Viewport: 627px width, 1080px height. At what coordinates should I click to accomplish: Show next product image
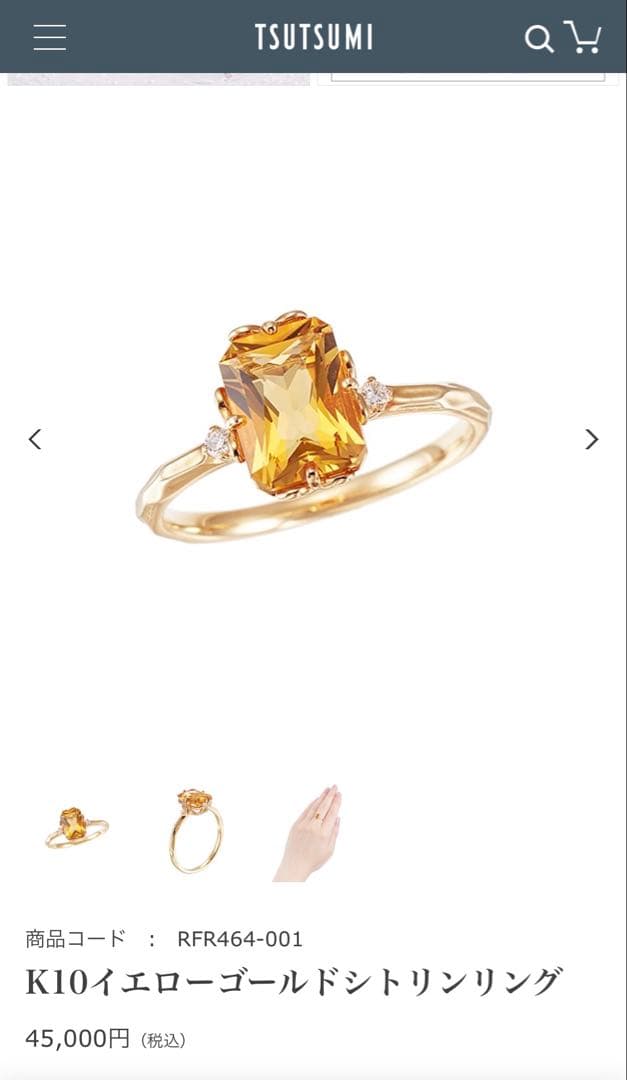coord(591,439)
